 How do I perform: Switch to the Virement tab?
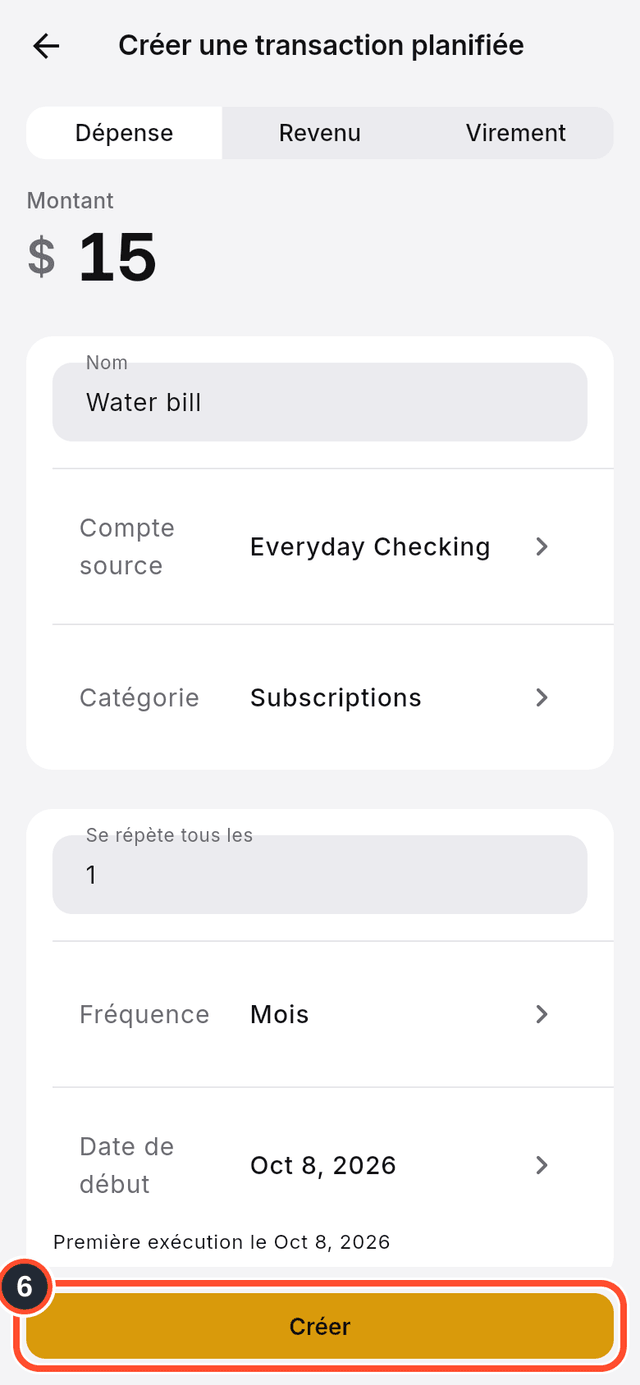pos(516,133)
